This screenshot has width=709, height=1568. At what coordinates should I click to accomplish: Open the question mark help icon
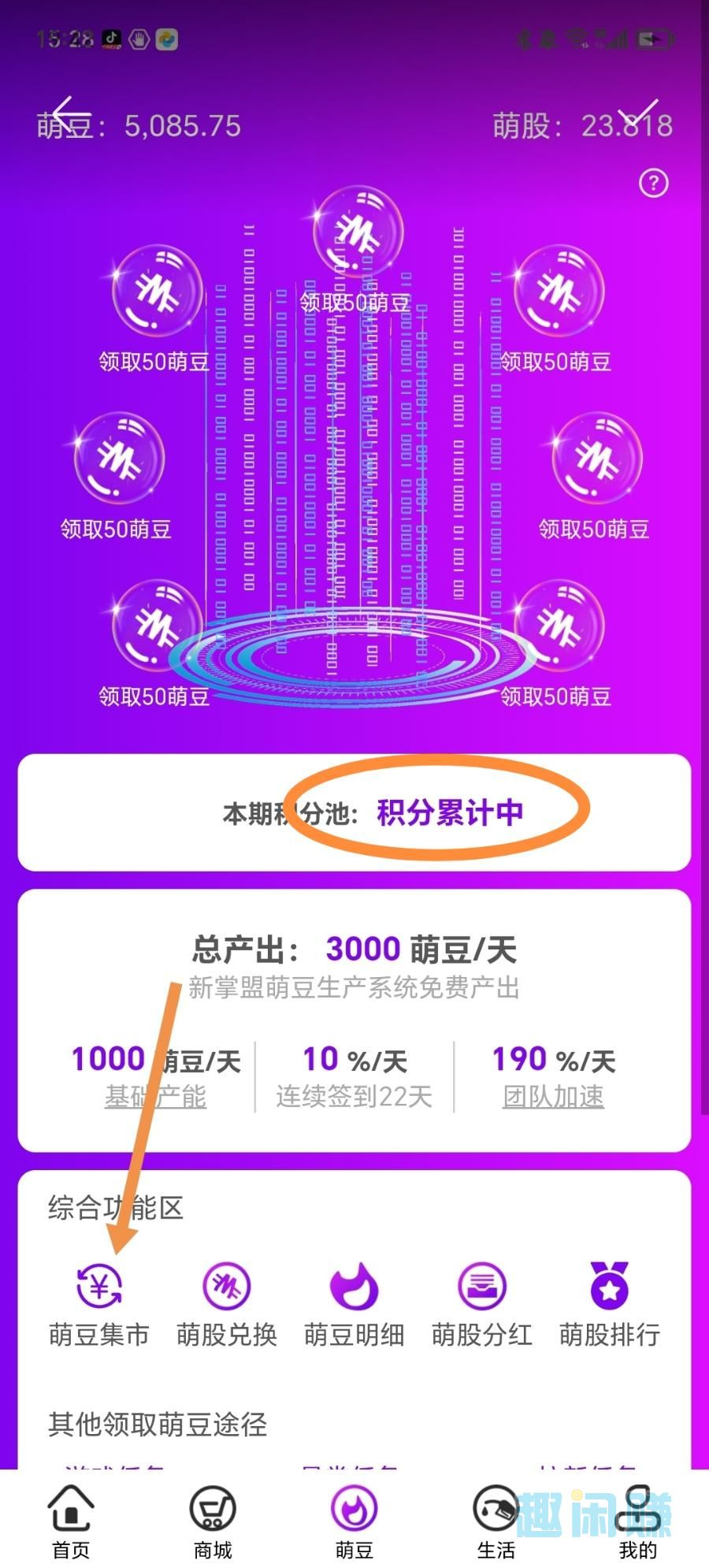click(653, 184)
